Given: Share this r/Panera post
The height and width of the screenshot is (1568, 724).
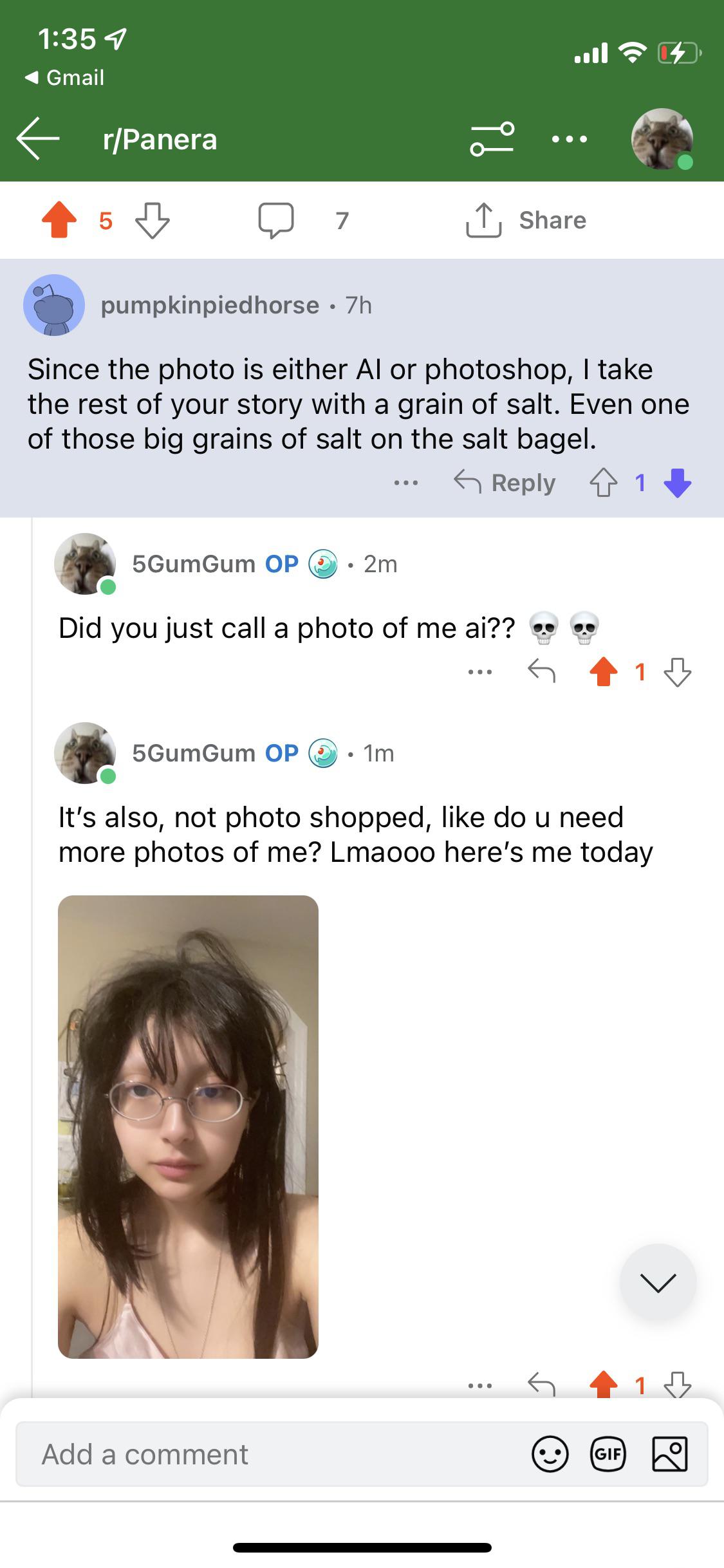Looking at the screenshot, I should point(526,220).
